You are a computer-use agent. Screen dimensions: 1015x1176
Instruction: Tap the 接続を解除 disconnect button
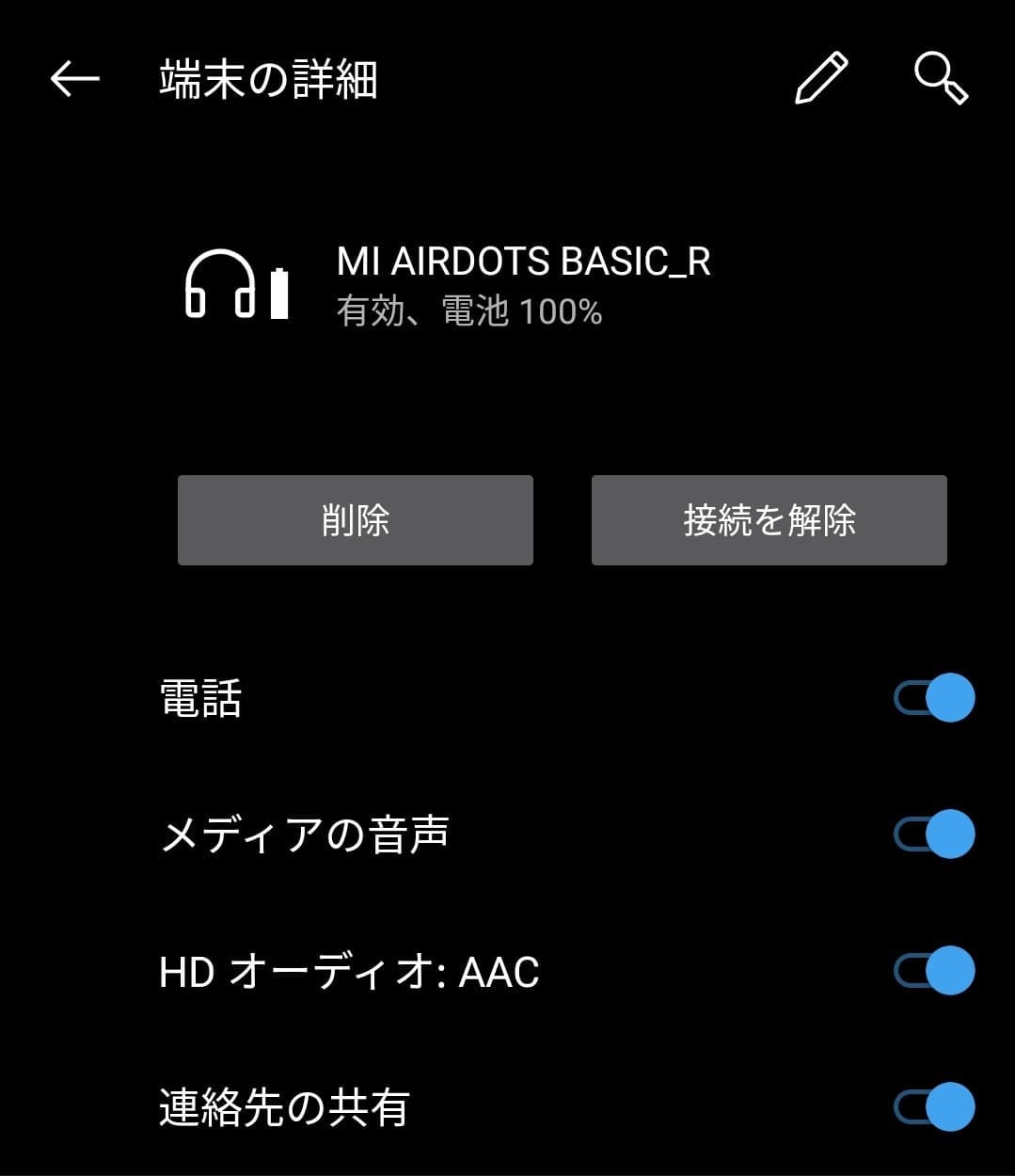click(769, 520)
